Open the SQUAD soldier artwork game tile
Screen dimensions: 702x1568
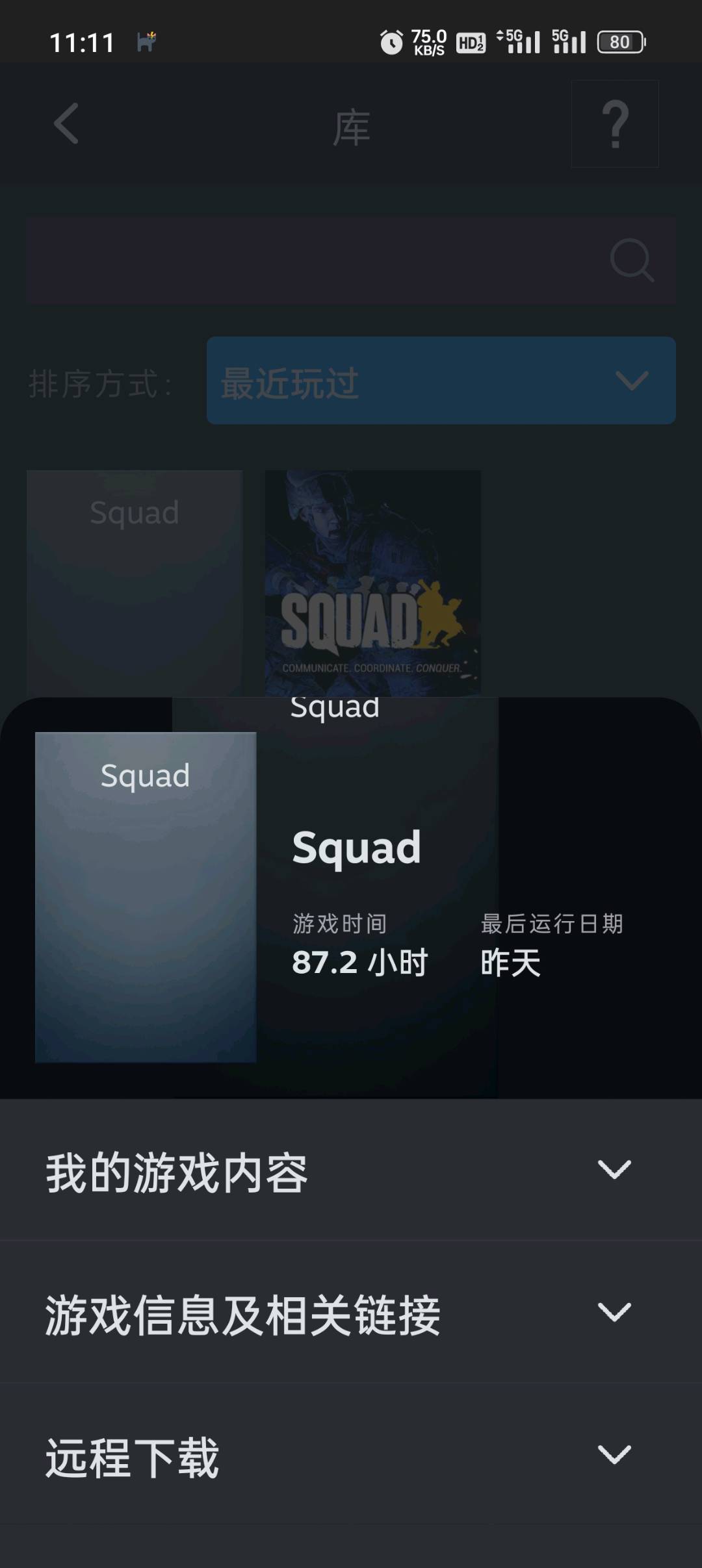[373, 583]
